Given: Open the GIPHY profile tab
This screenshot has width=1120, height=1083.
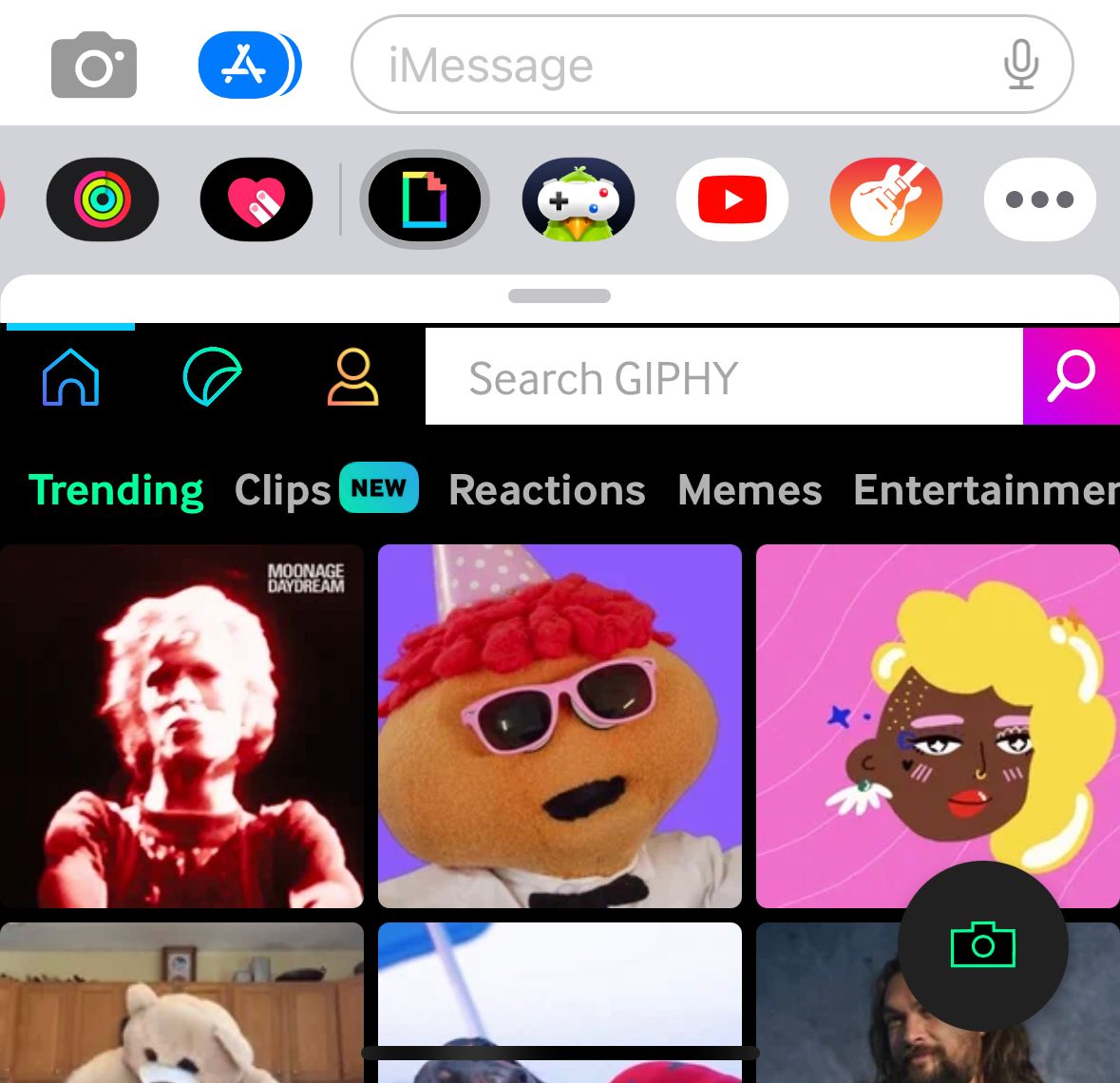Looking at the screenshot, I should pos(353,377).
